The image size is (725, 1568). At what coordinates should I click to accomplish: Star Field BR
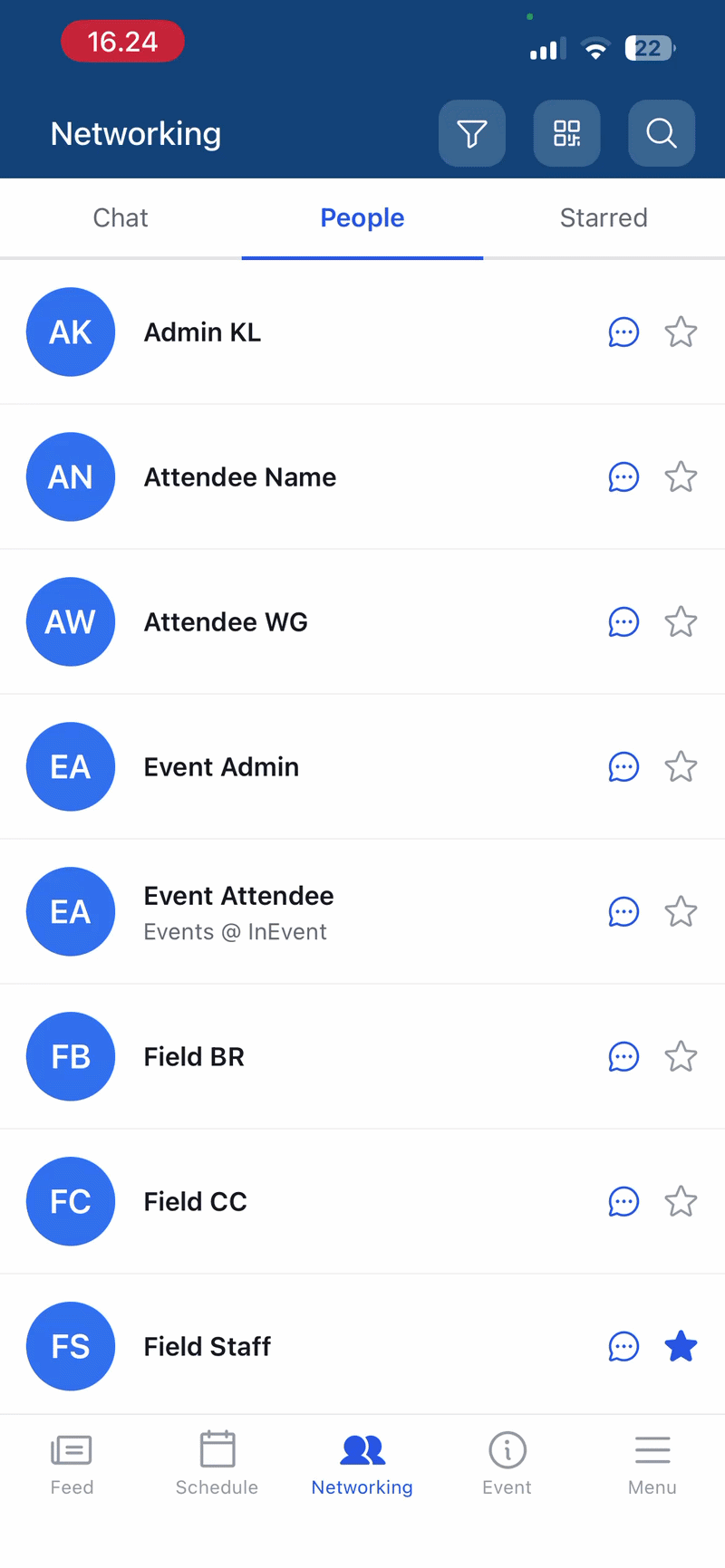coord(681,1057)
